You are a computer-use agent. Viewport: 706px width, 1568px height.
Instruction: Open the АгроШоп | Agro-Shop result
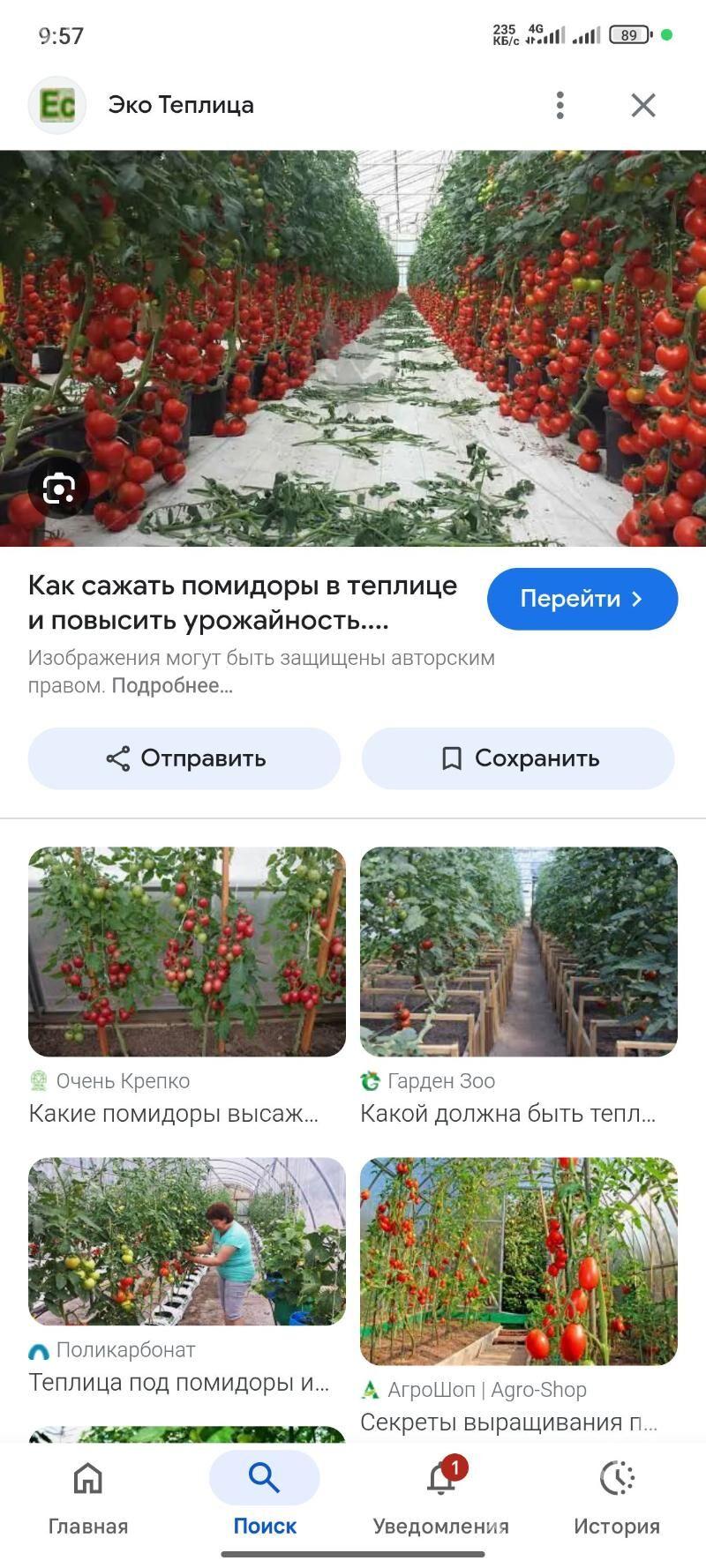(x=518, y=1261)
